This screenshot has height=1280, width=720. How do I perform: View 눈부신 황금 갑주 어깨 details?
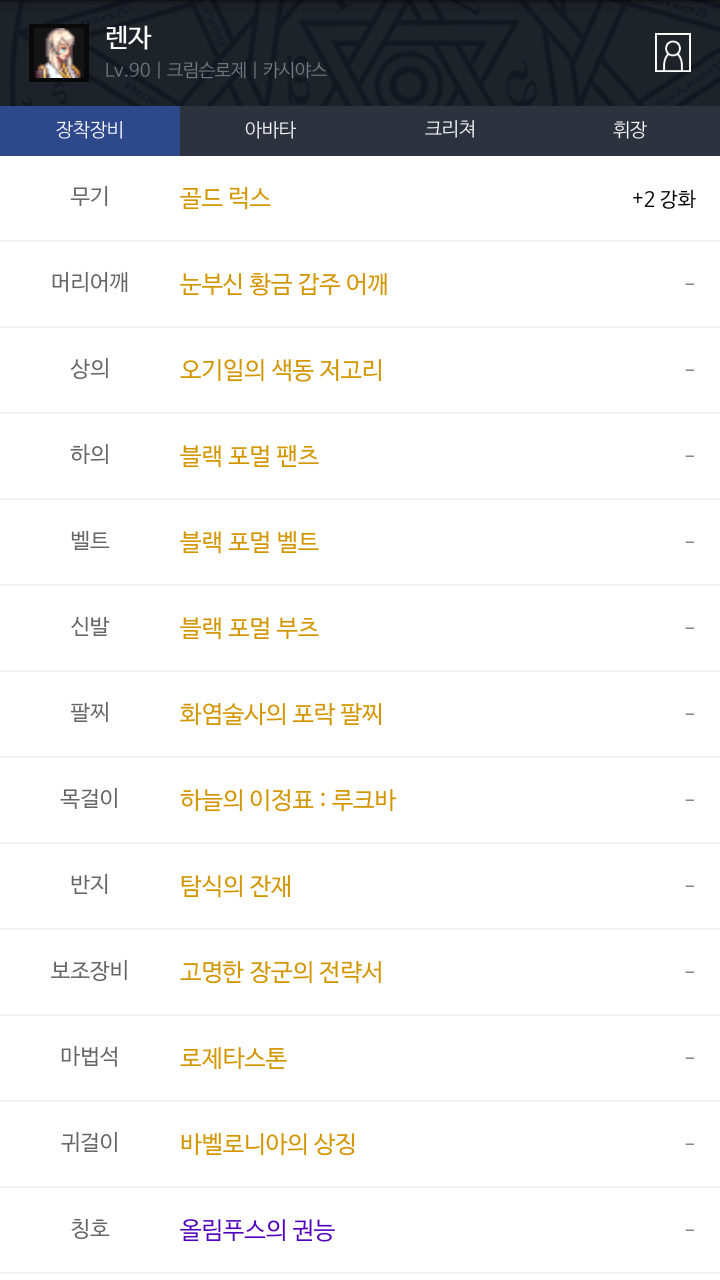(284, 283)
